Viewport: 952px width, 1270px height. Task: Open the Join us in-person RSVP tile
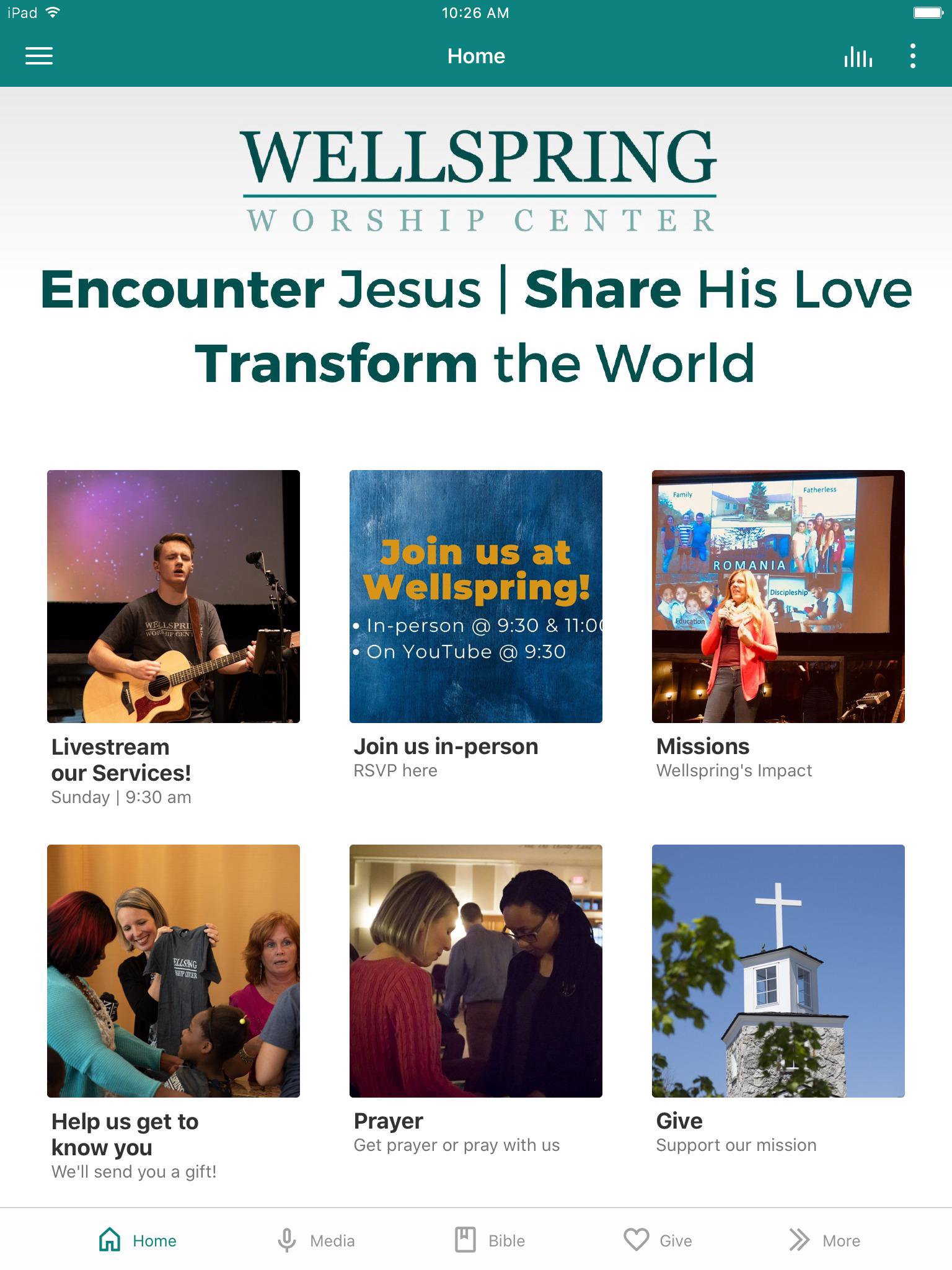pyautogui.click(x=476, y=597)
